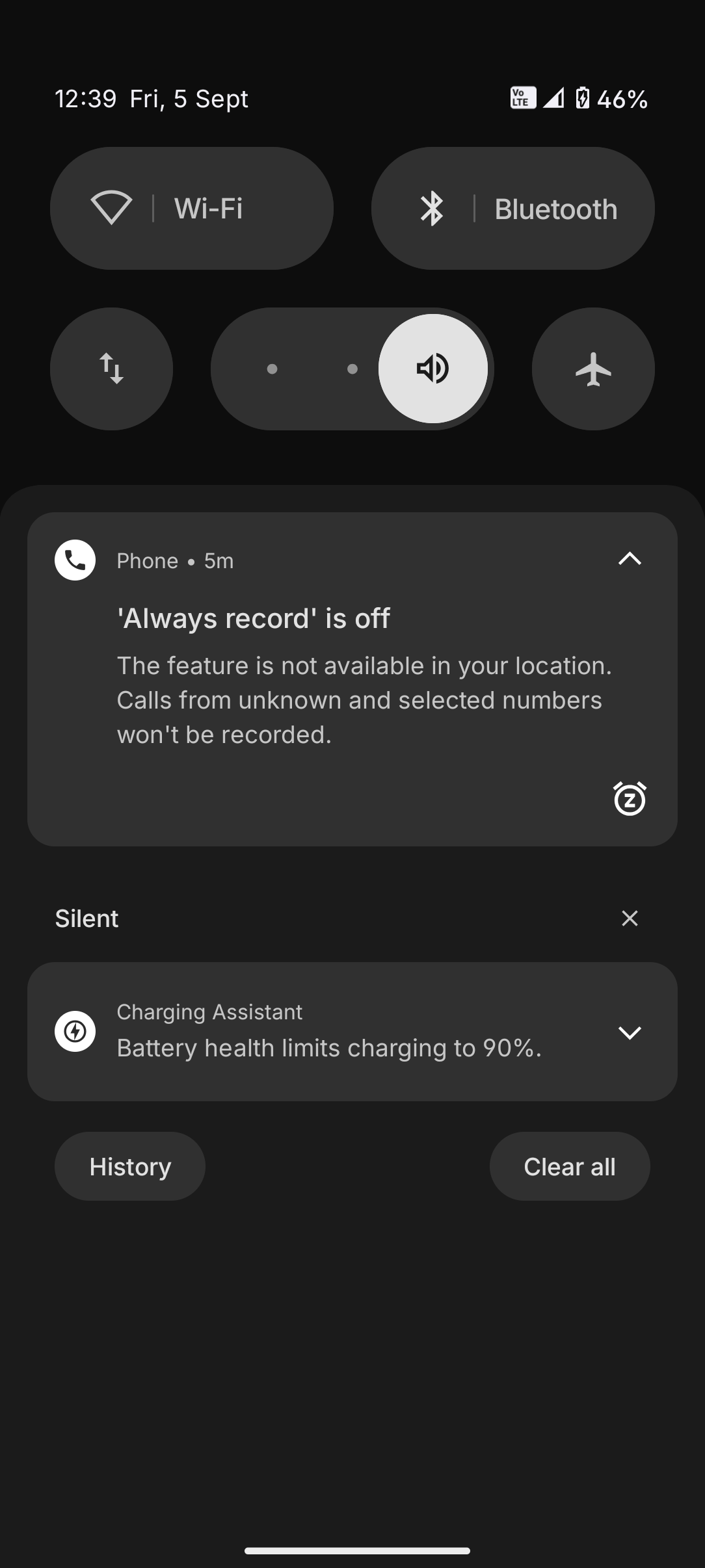Viewport: 705px width, 1568px height.
Task: Open notification History
Action: [130, 1166]
